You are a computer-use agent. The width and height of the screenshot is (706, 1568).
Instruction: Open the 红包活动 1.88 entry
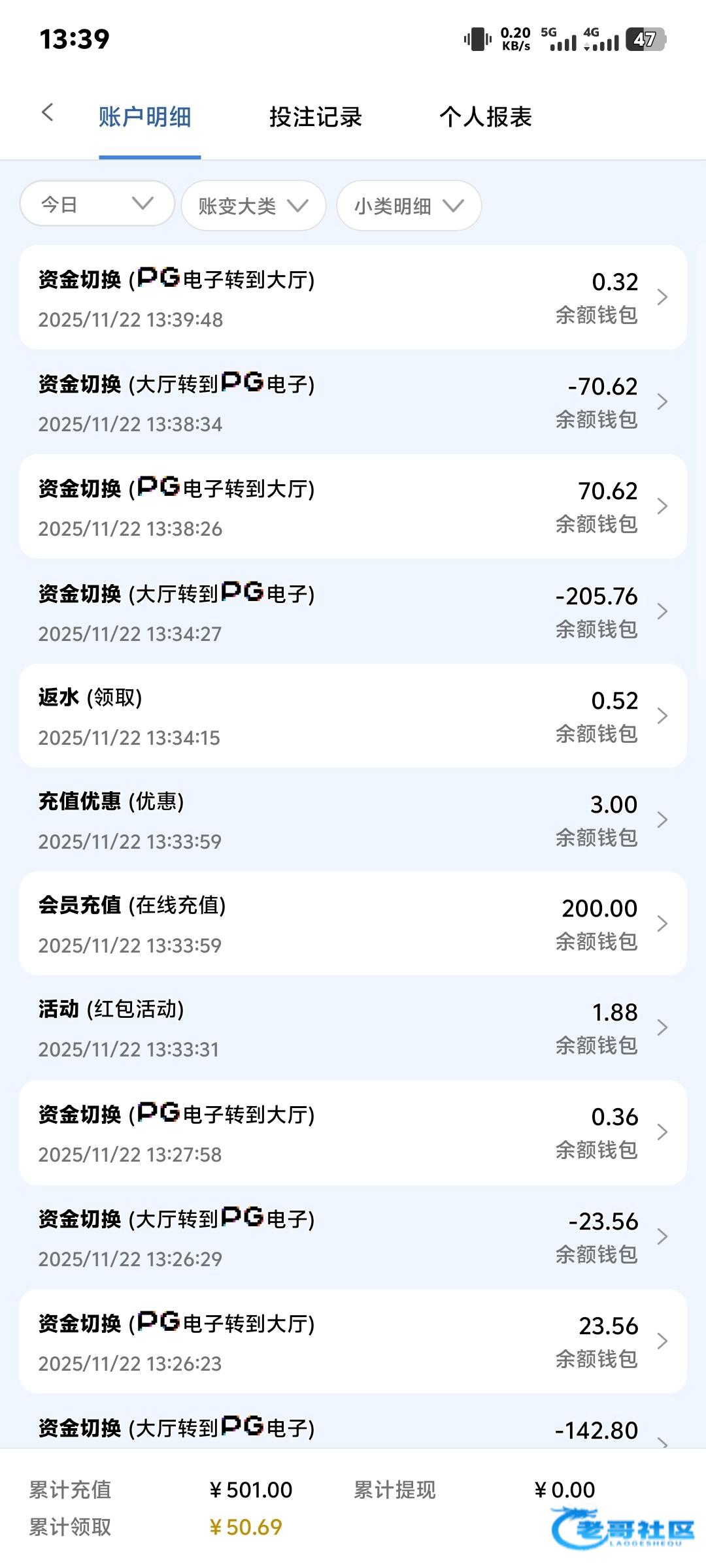[x=353, y=1028]
